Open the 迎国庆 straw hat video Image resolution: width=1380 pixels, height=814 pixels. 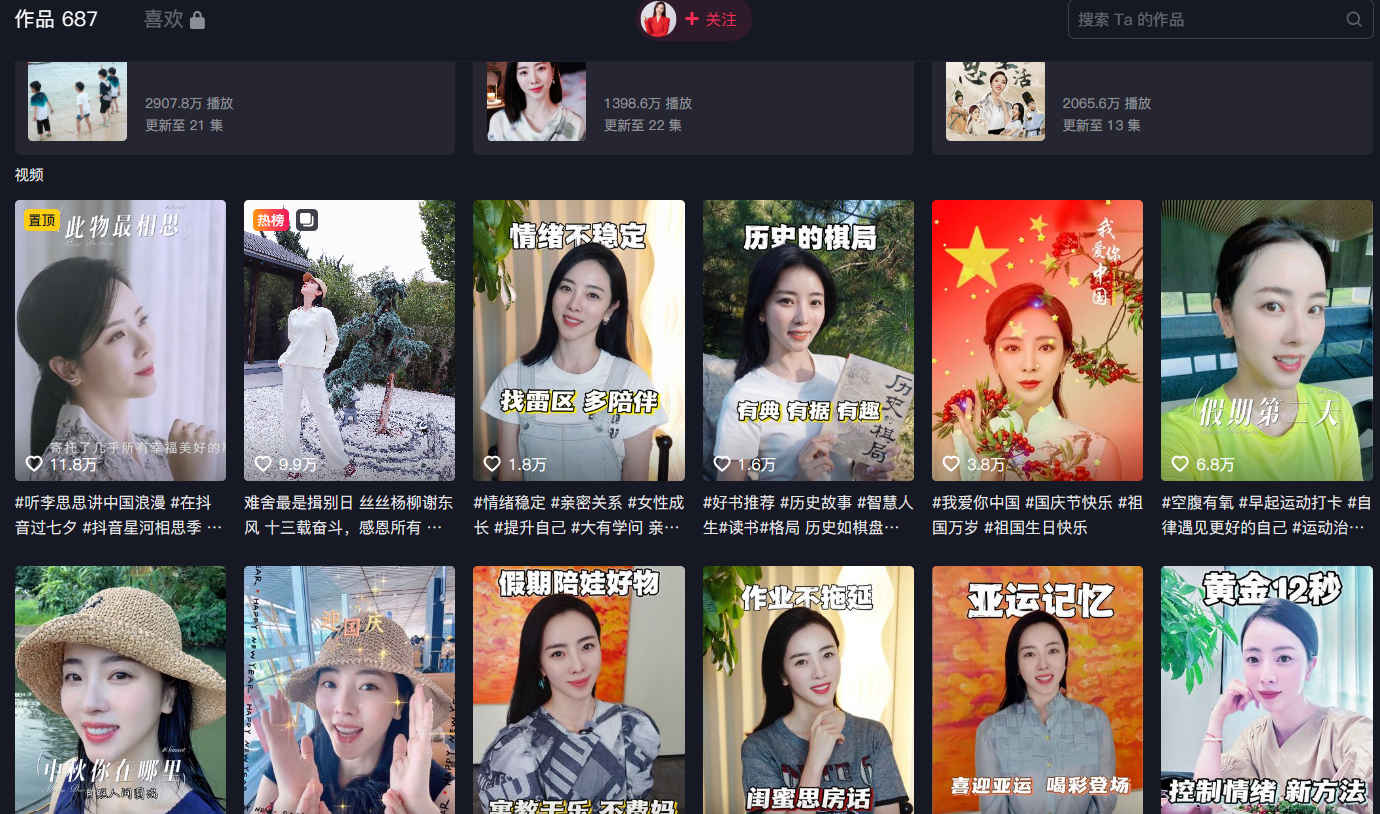click(x=349, y=690)
